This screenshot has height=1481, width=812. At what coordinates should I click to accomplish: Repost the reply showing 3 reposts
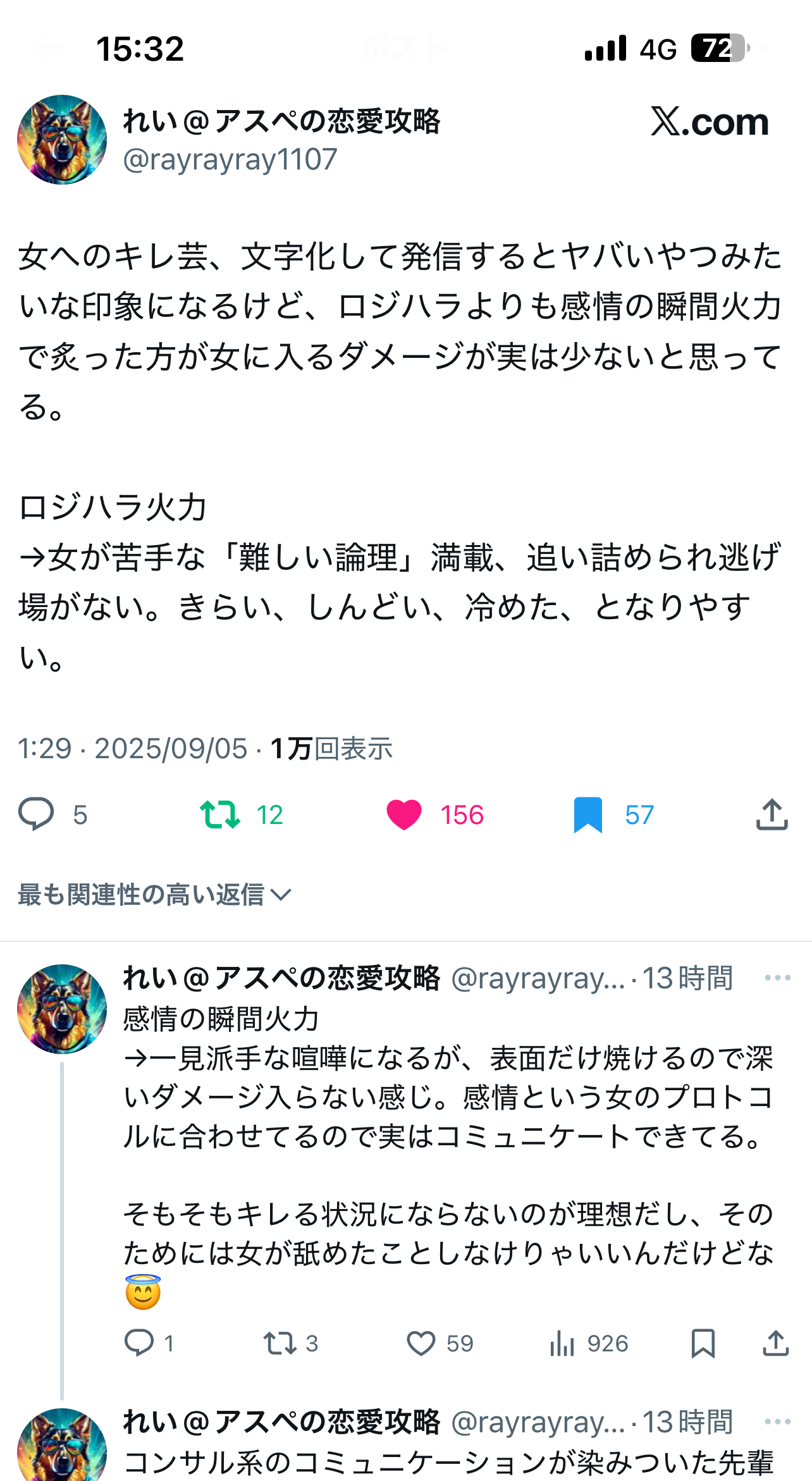(x=280, y=1343)
